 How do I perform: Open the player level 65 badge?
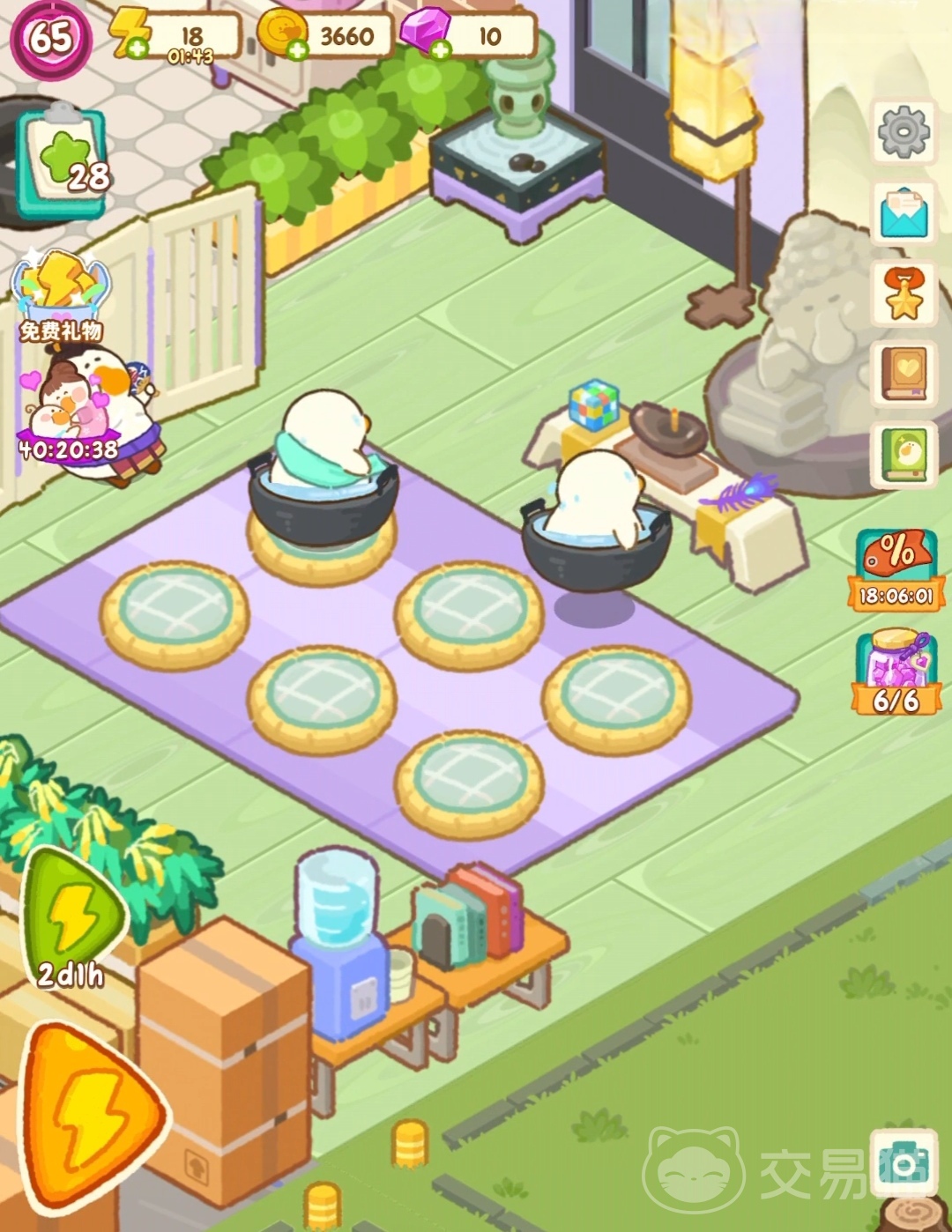tap(50, 38)
